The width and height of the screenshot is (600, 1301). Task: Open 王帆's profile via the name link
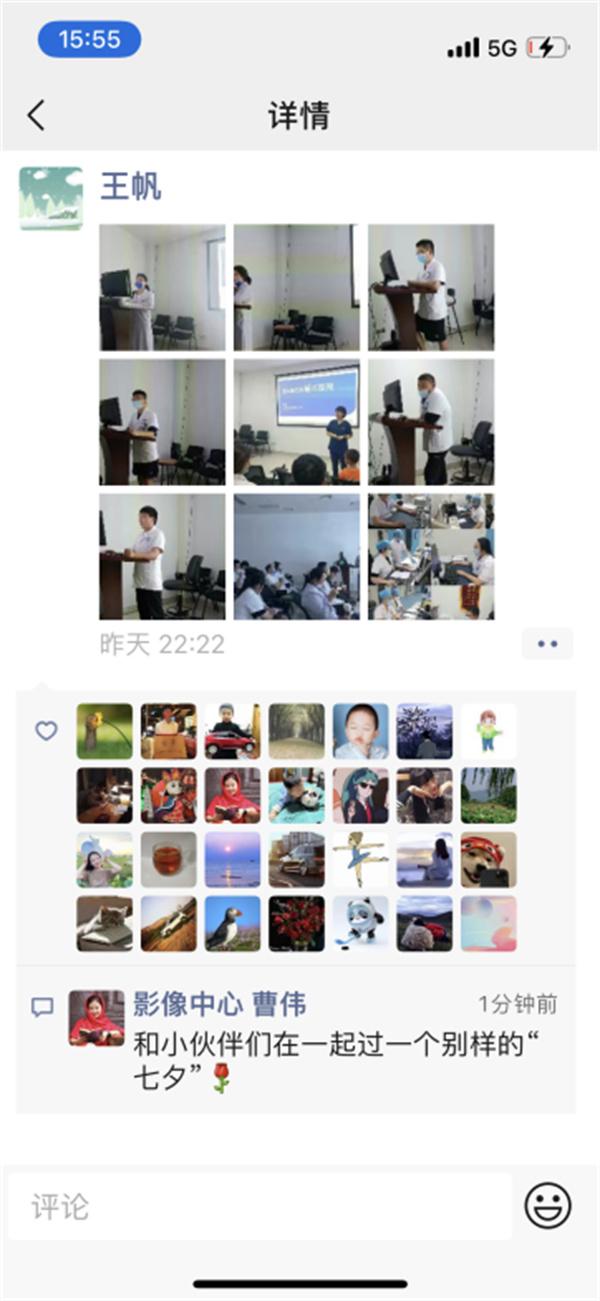(x=131, y=187)
